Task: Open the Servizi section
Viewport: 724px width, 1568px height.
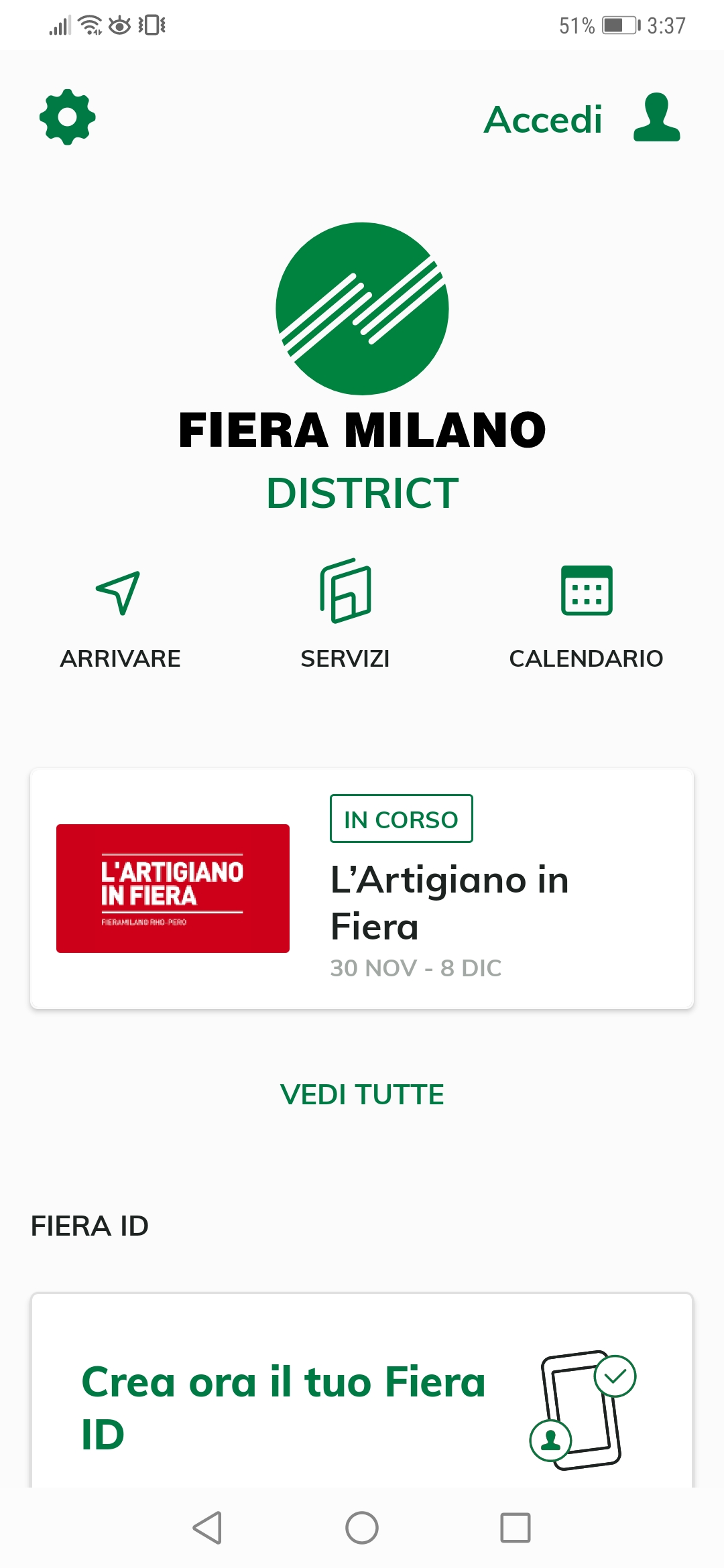Action: point(345,618)
